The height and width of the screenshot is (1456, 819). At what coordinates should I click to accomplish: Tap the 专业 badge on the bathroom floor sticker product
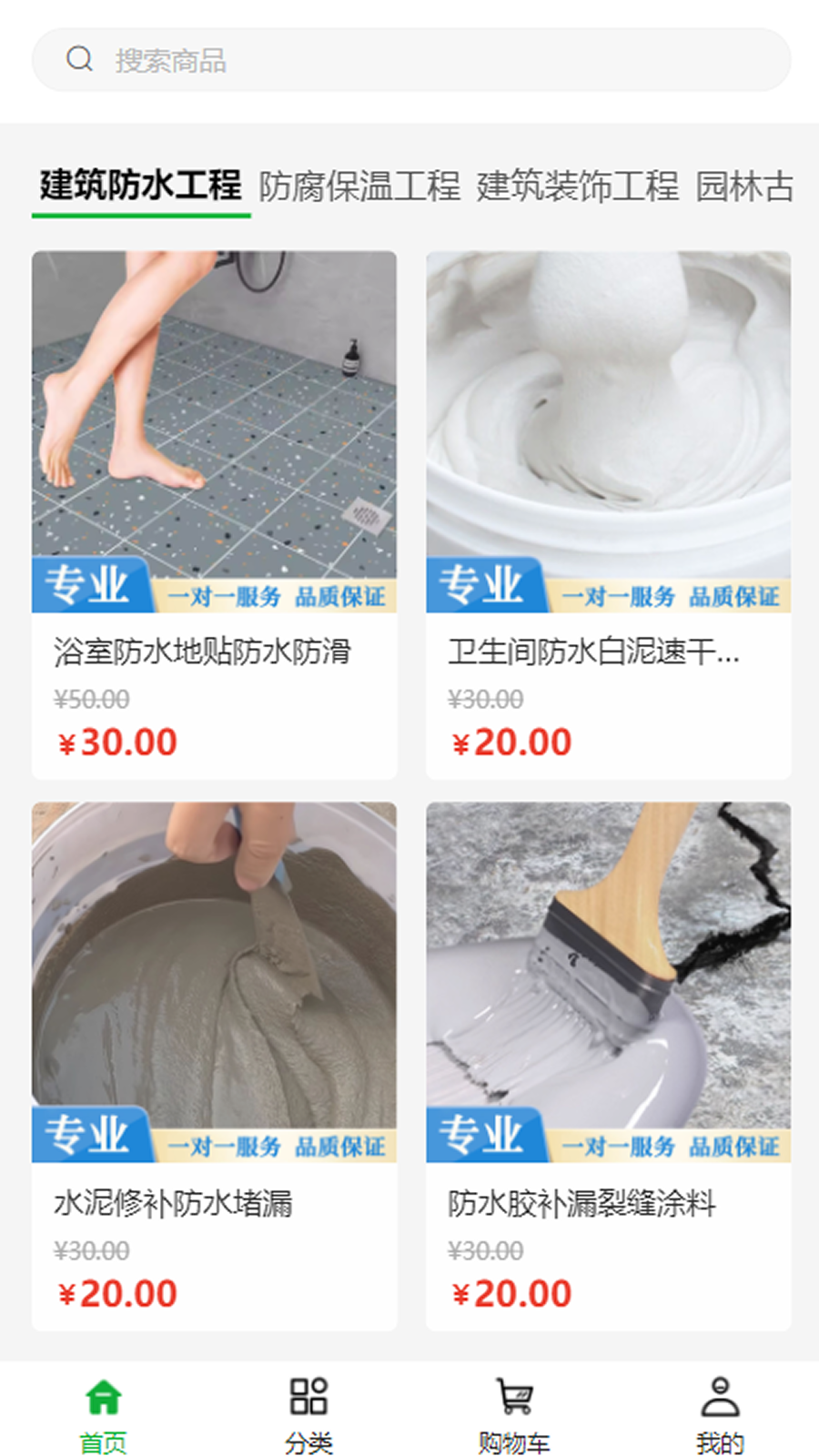(x=92, y=587)
